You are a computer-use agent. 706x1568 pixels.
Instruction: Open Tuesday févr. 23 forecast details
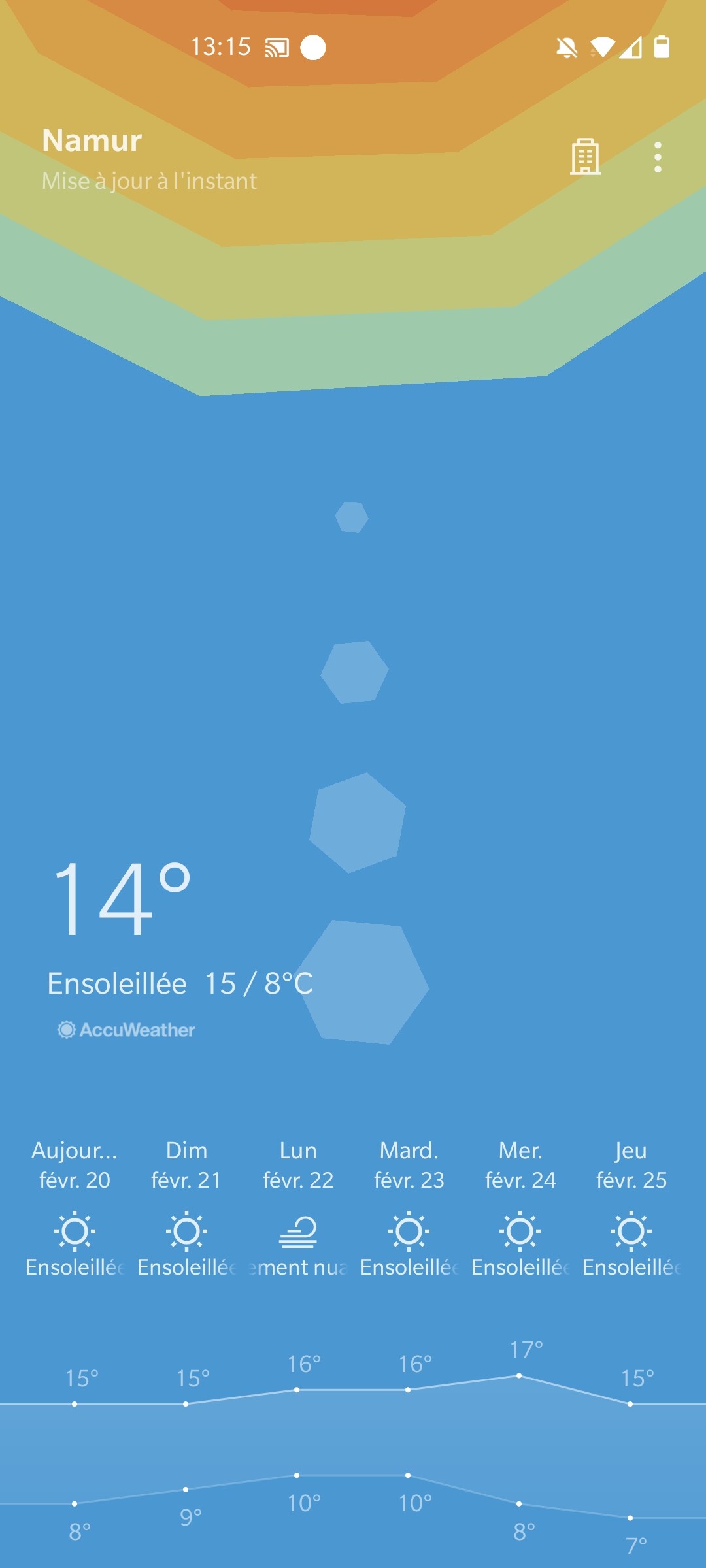(x=409, y=1209)
